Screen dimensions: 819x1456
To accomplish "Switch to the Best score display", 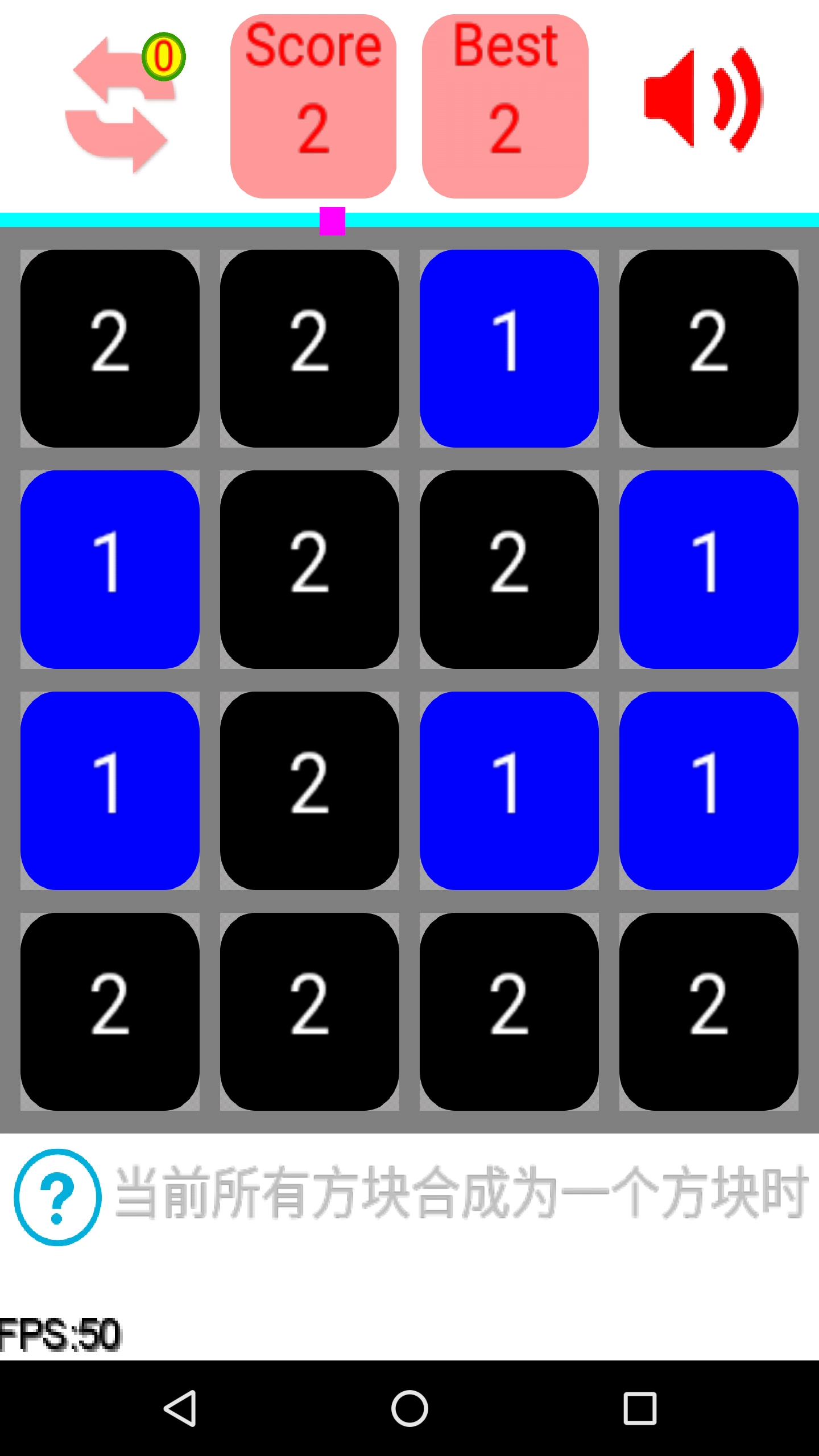I will 505,105.
